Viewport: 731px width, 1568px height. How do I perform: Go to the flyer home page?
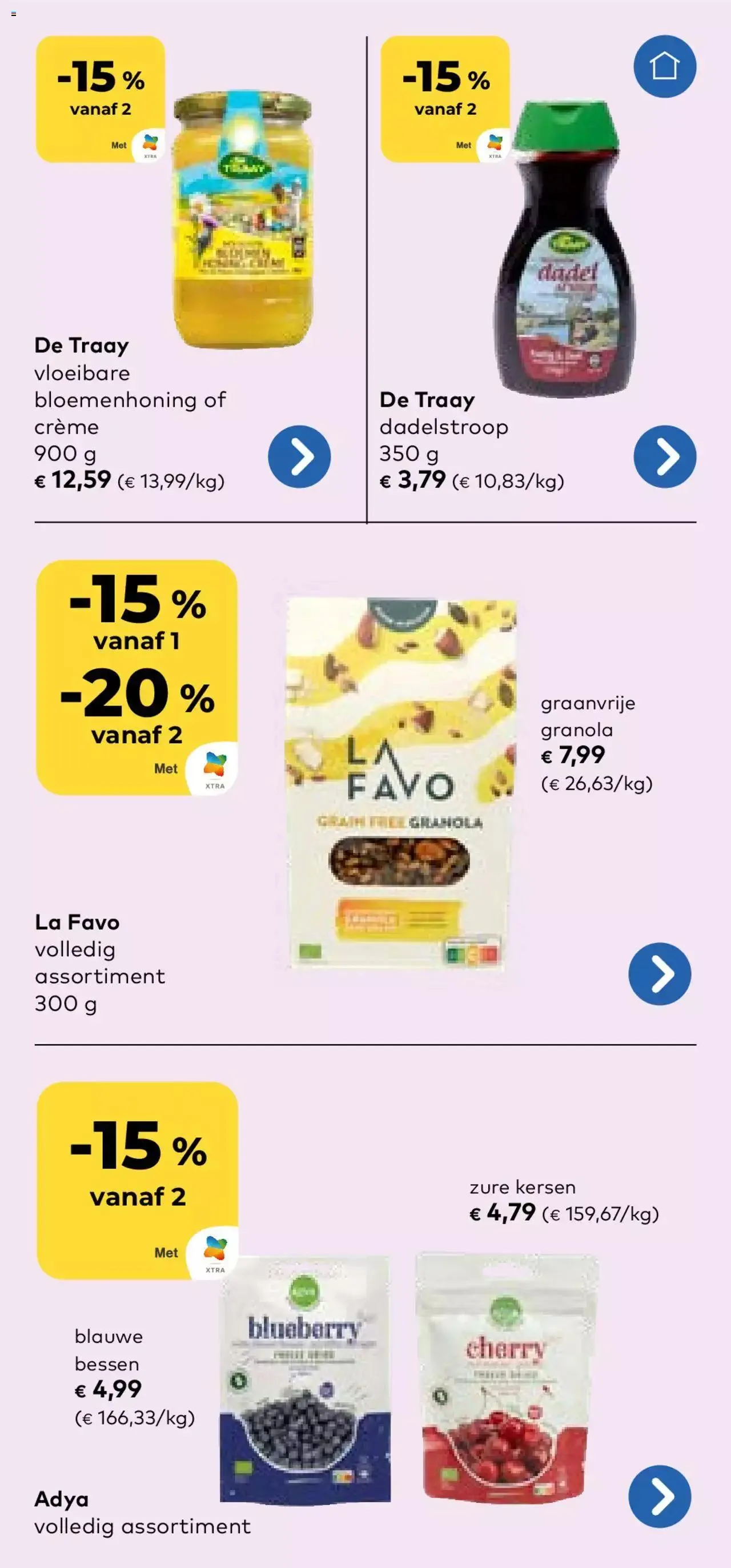[664, 66]
